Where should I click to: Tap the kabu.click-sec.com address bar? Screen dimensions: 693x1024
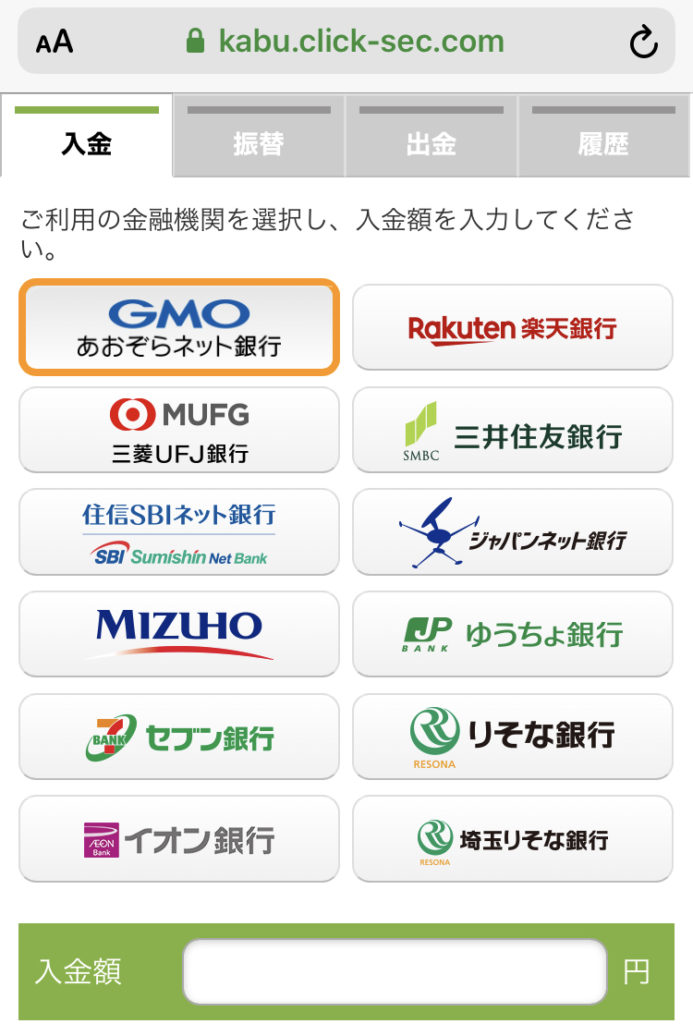coord(345,42)
